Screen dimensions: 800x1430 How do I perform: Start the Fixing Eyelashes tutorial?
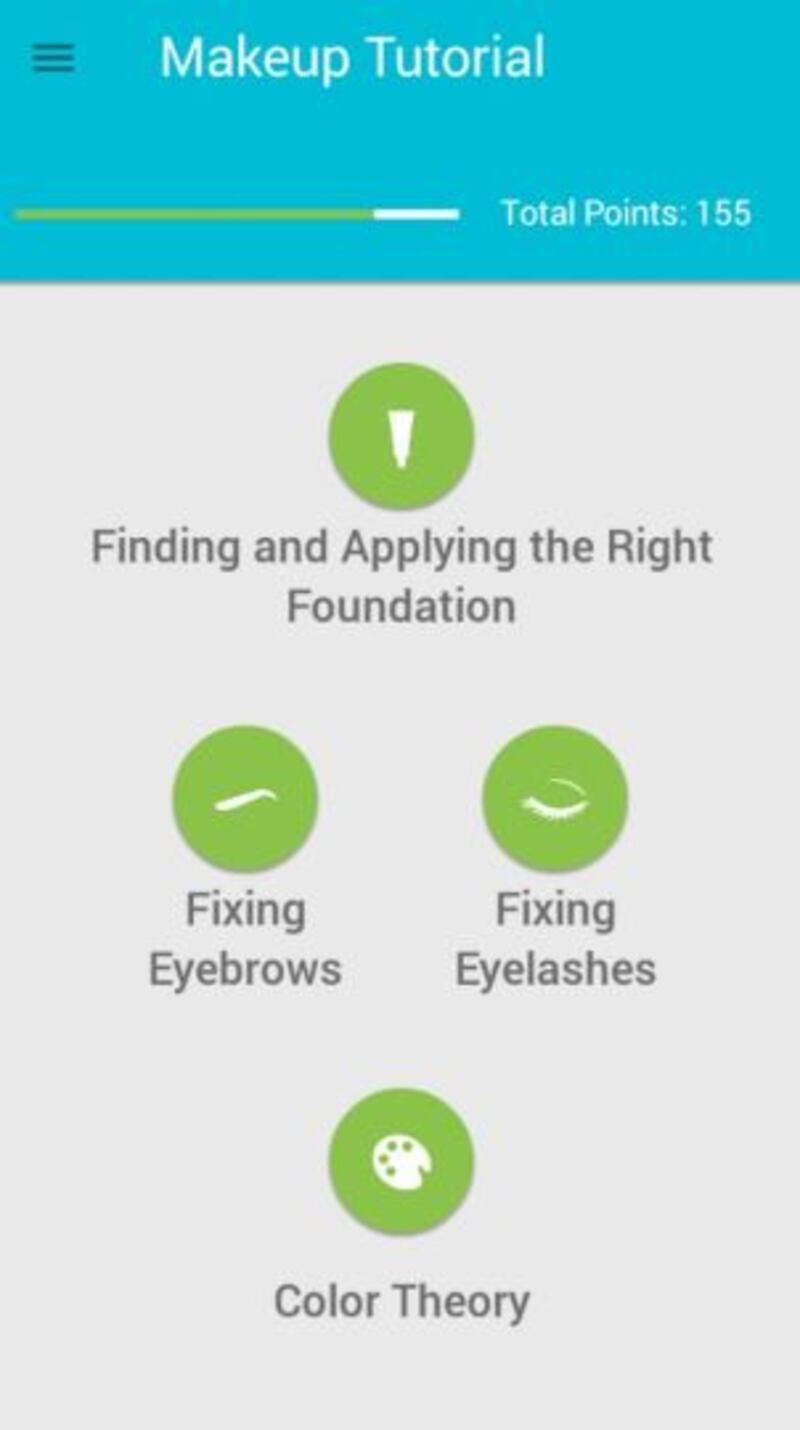coord(555,799)
